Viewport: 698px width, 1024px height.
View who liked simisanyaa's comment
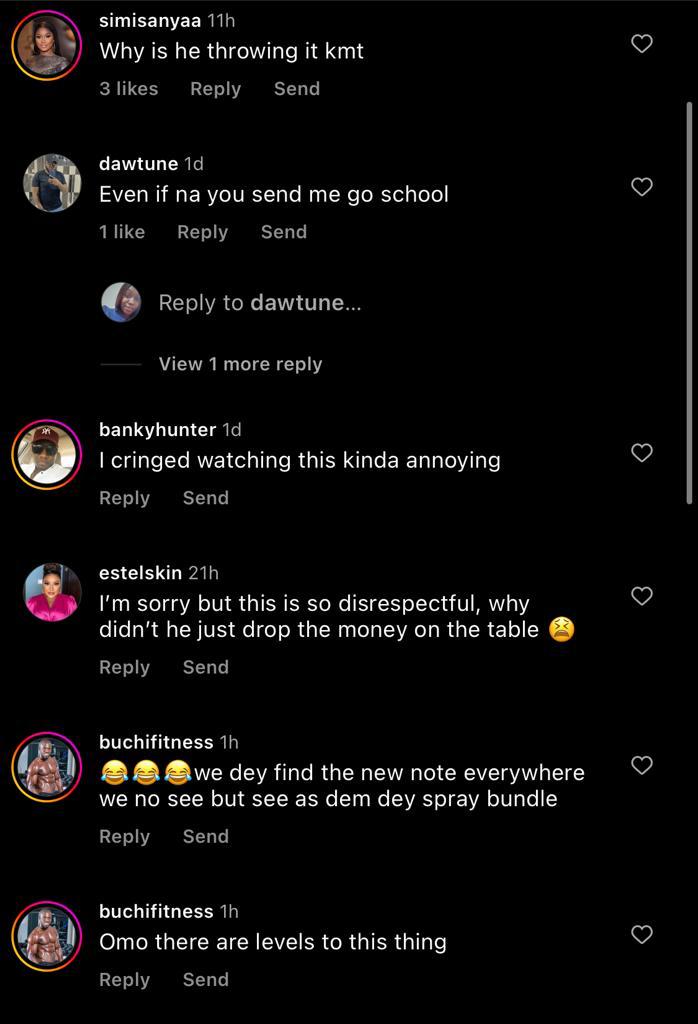click(128, 88)
